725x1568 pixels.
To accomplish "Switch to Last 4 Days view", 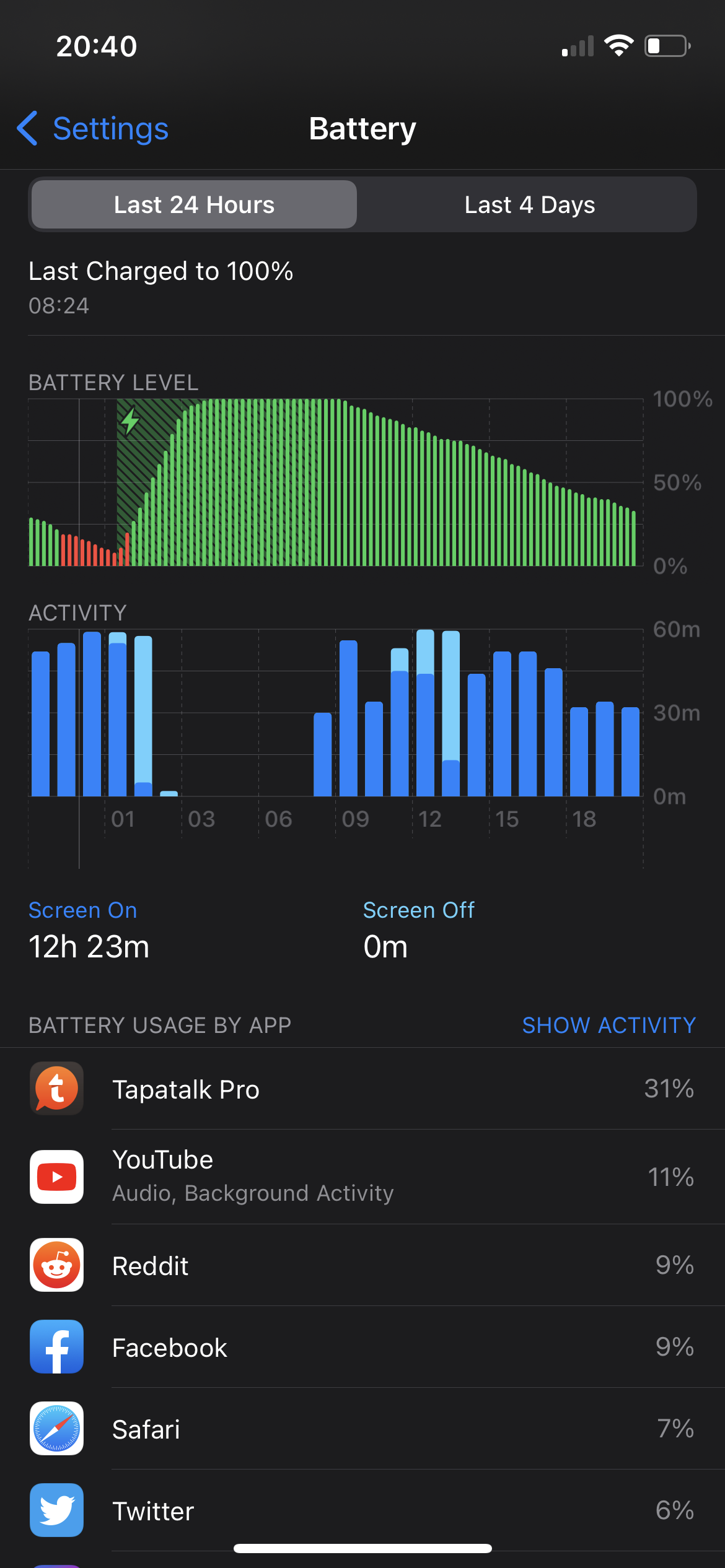I will (529, 205).
